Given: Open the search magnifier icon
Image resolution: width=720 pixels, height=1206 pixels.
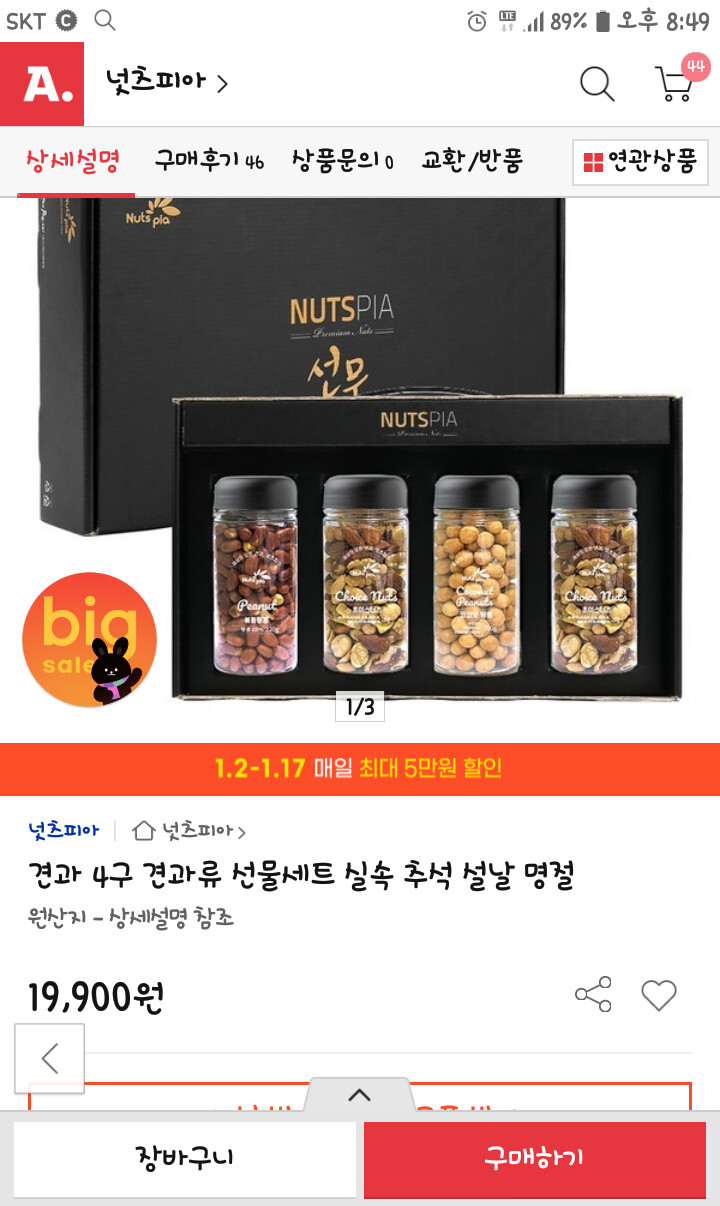Looking at the screenshot, I should [x=597, y=85].
